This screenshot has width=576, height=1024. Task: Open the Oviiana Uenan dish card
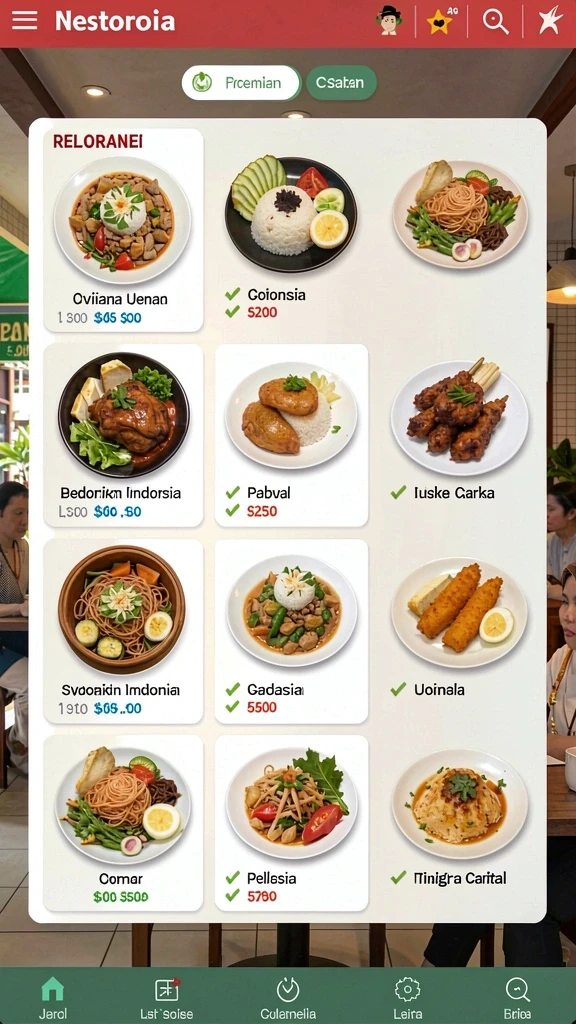[123, 231]
